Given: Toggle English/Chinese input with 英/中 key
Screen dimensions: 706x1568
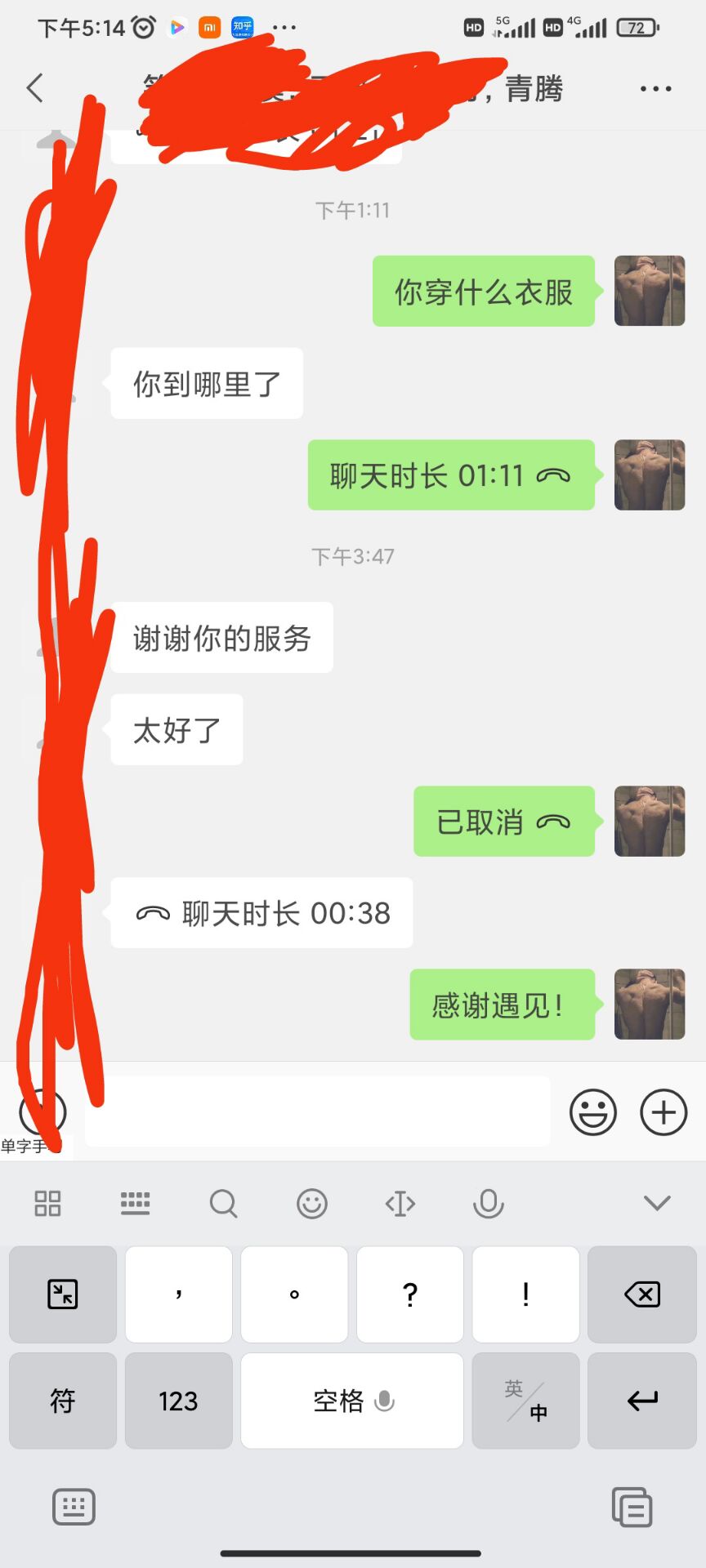Looking at the screenshot, I should coord(525,1401).
